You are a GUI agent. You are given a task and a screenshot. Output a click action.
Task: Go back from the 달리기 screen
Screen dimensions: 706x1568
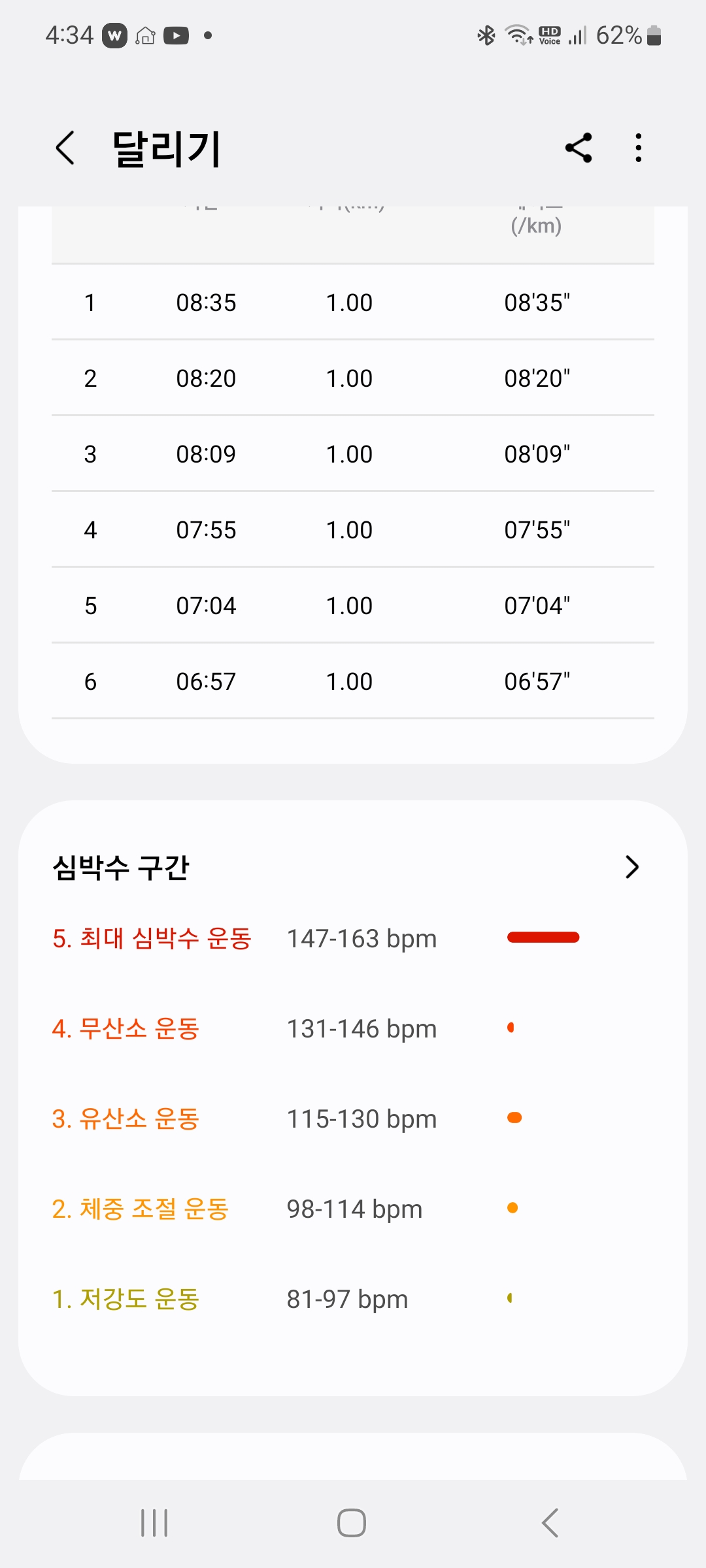click(65, 148)
